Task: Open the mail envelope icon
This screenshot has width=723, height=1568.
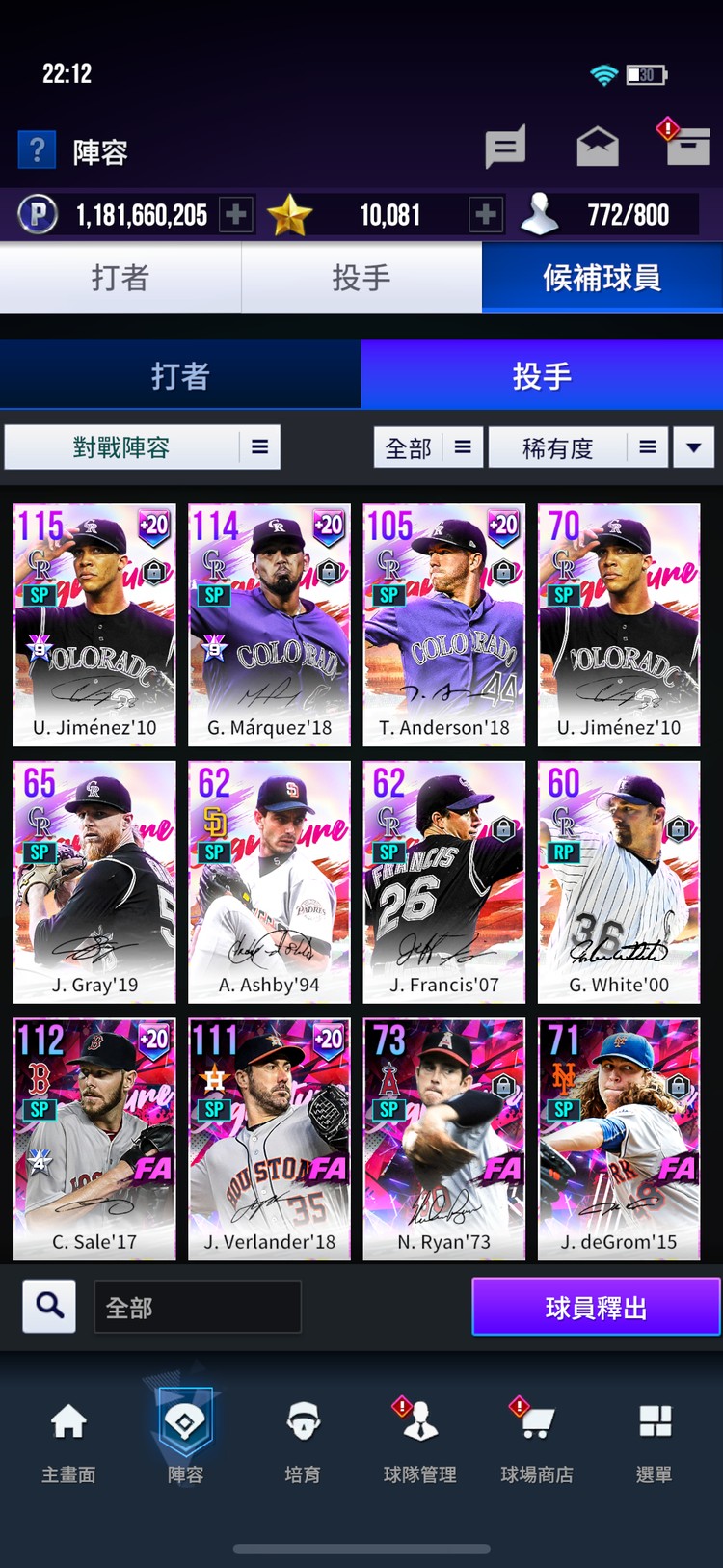Action: [598, 148]
